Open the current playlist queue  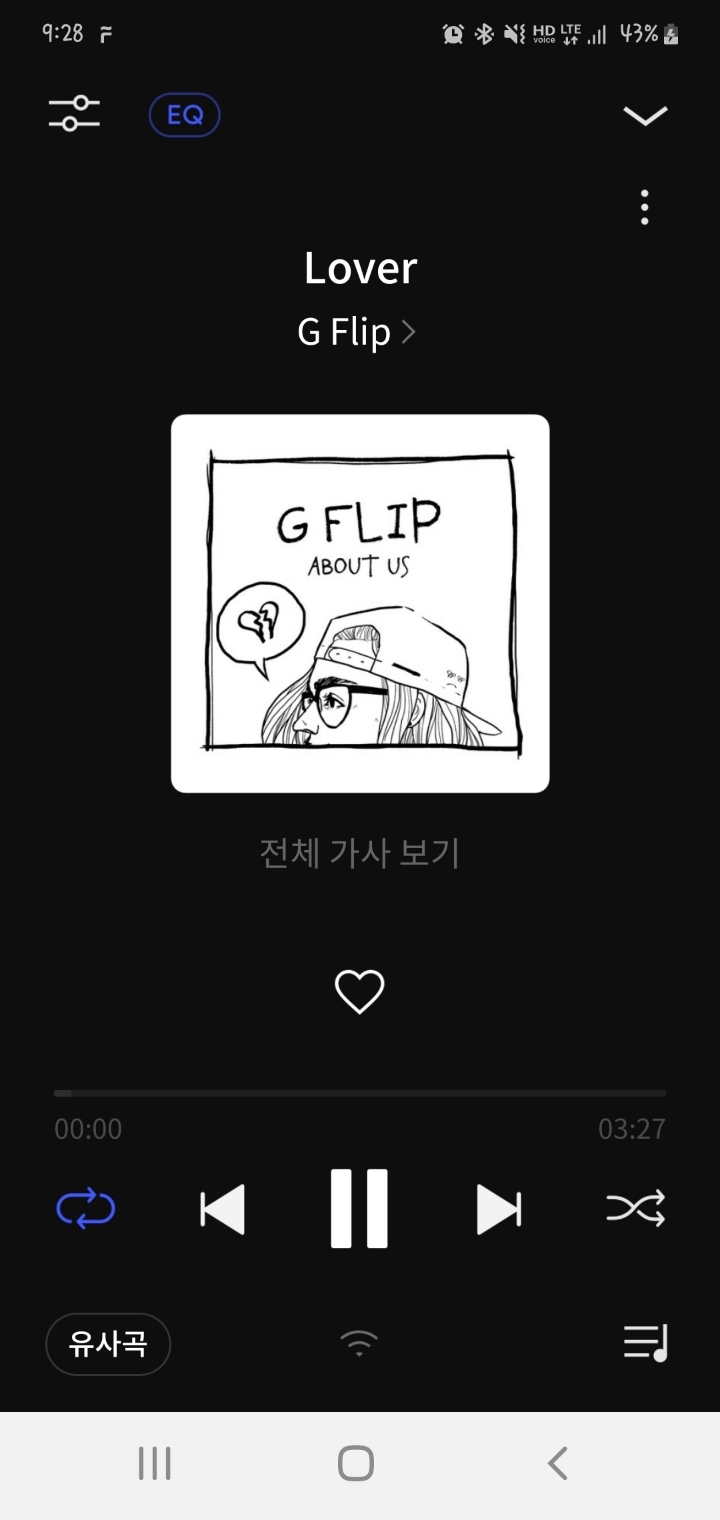[x=645, y=1343]
